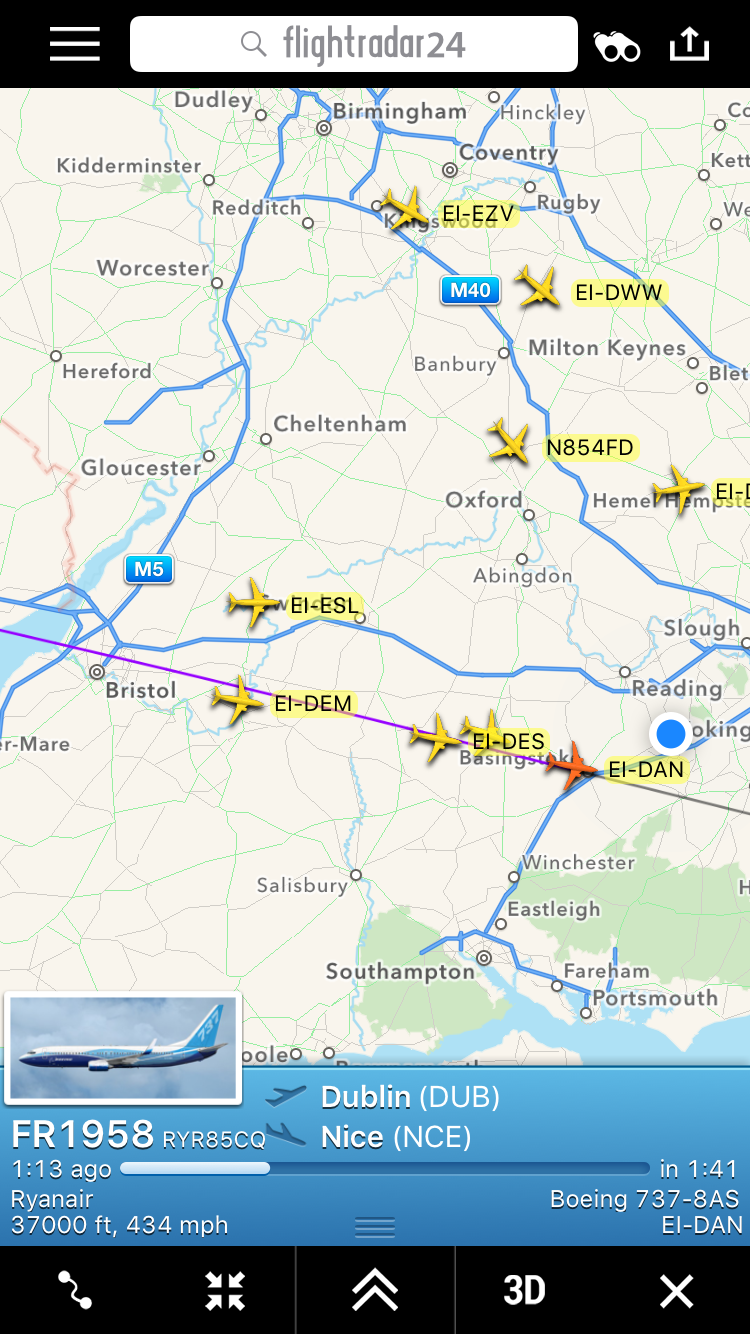750x1334 pixels.
Task: Select aircraft EI-DEM on the map
Action: point(237,699)
